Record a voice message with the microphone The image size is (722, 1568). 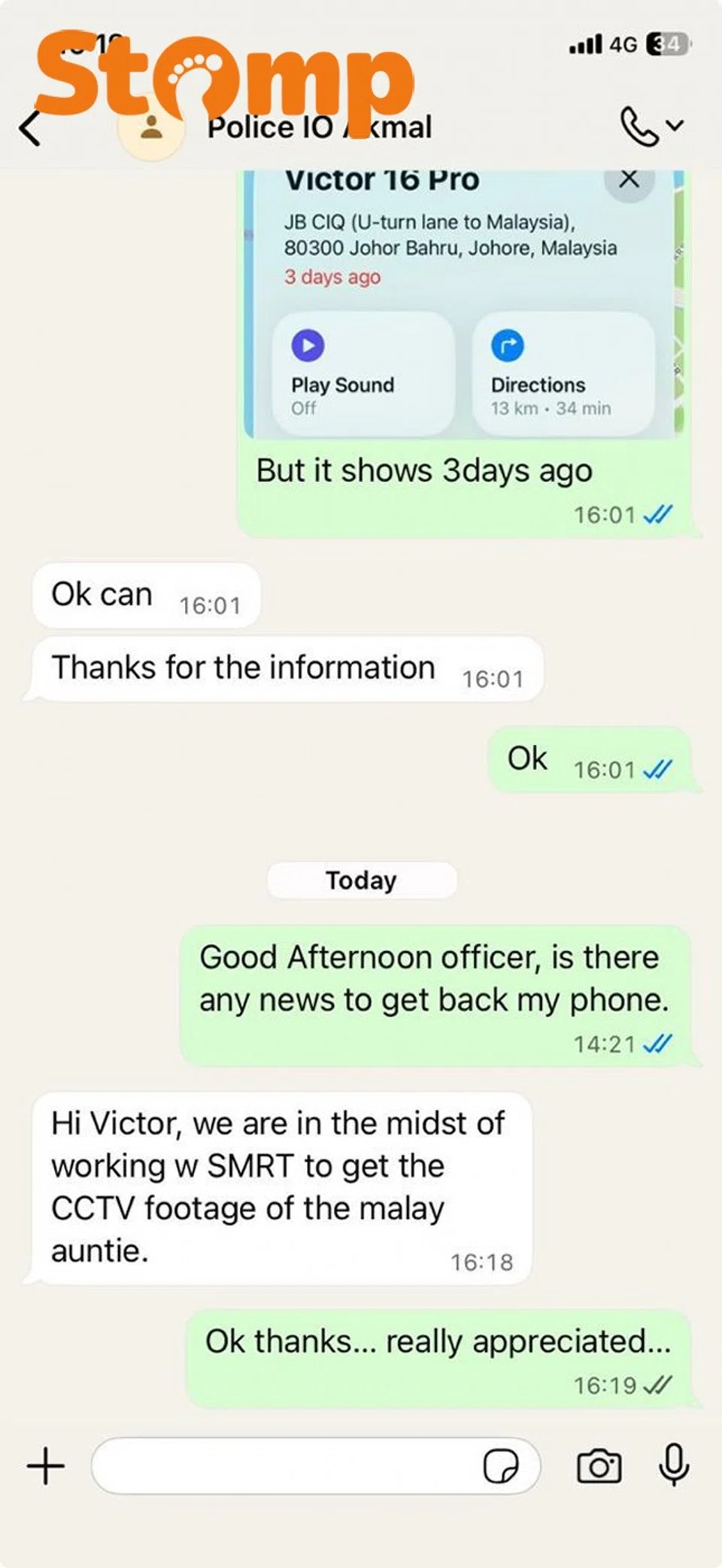[x=674, y=1464]
